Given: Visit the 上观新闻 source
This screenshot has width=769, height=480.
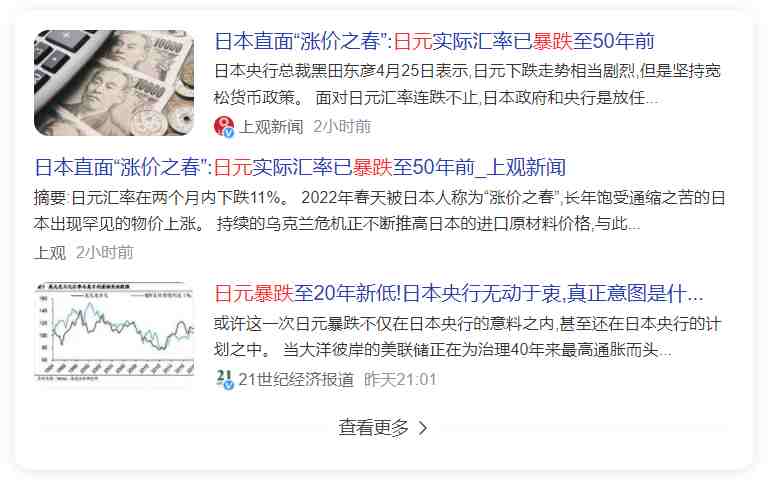Looking at the screenshot, I should [x=269, y=126].
